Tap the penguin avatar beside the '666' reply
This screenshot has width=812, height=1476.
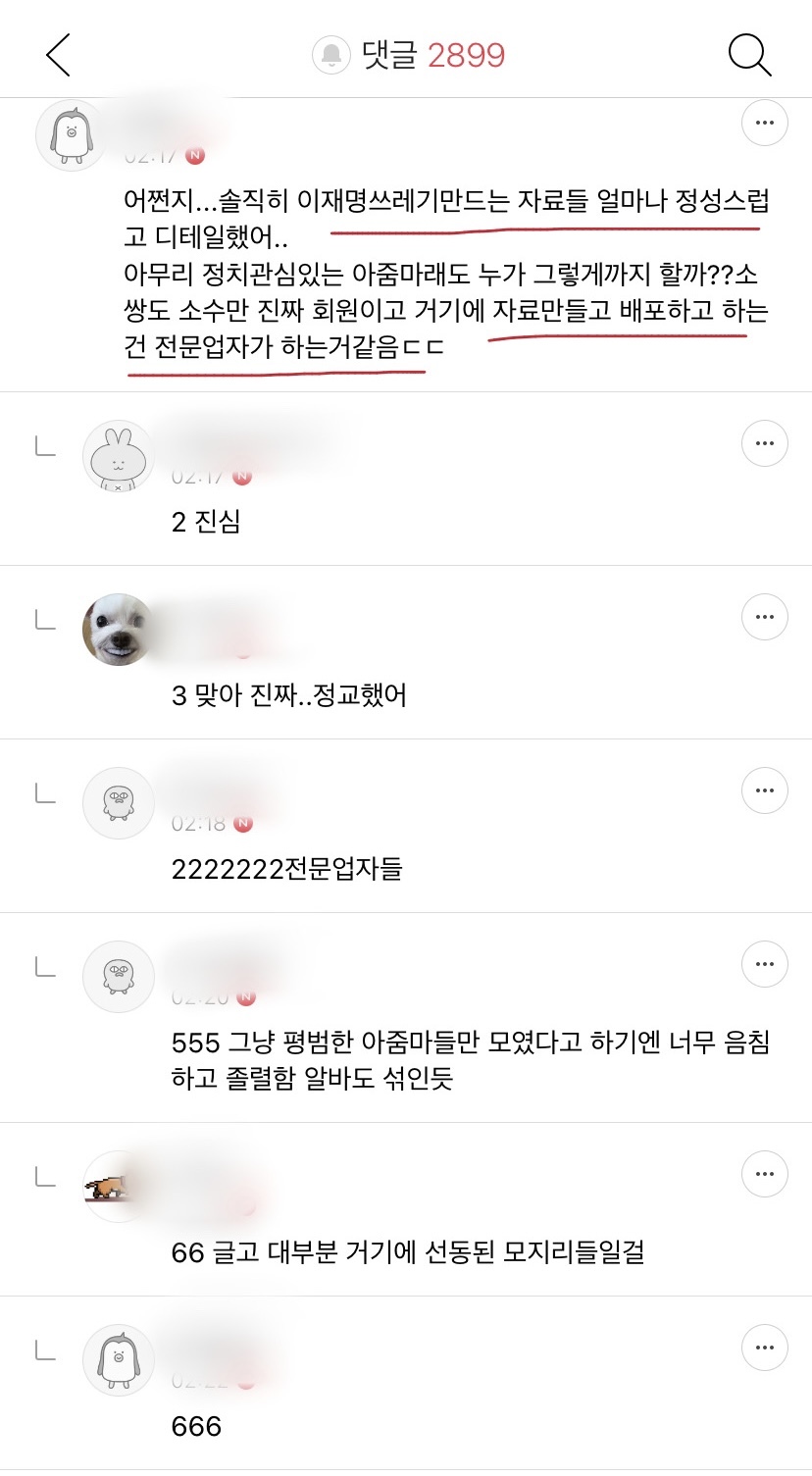coord(118,1359)
